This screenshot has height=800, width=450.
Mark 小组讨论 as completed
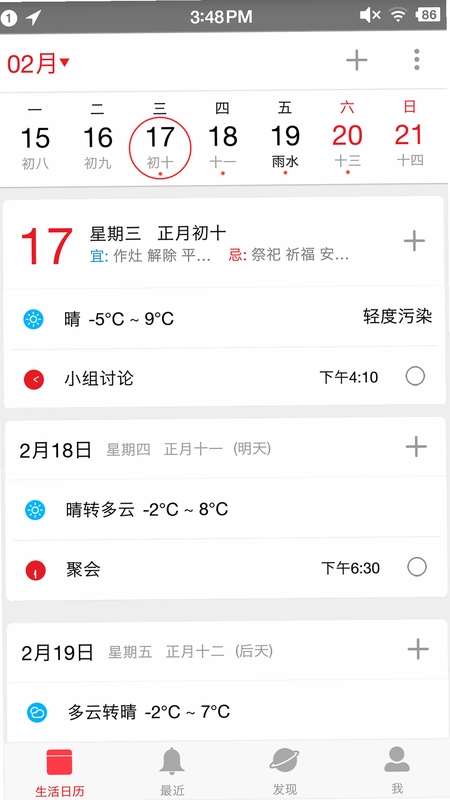click(x=415, y=377)
